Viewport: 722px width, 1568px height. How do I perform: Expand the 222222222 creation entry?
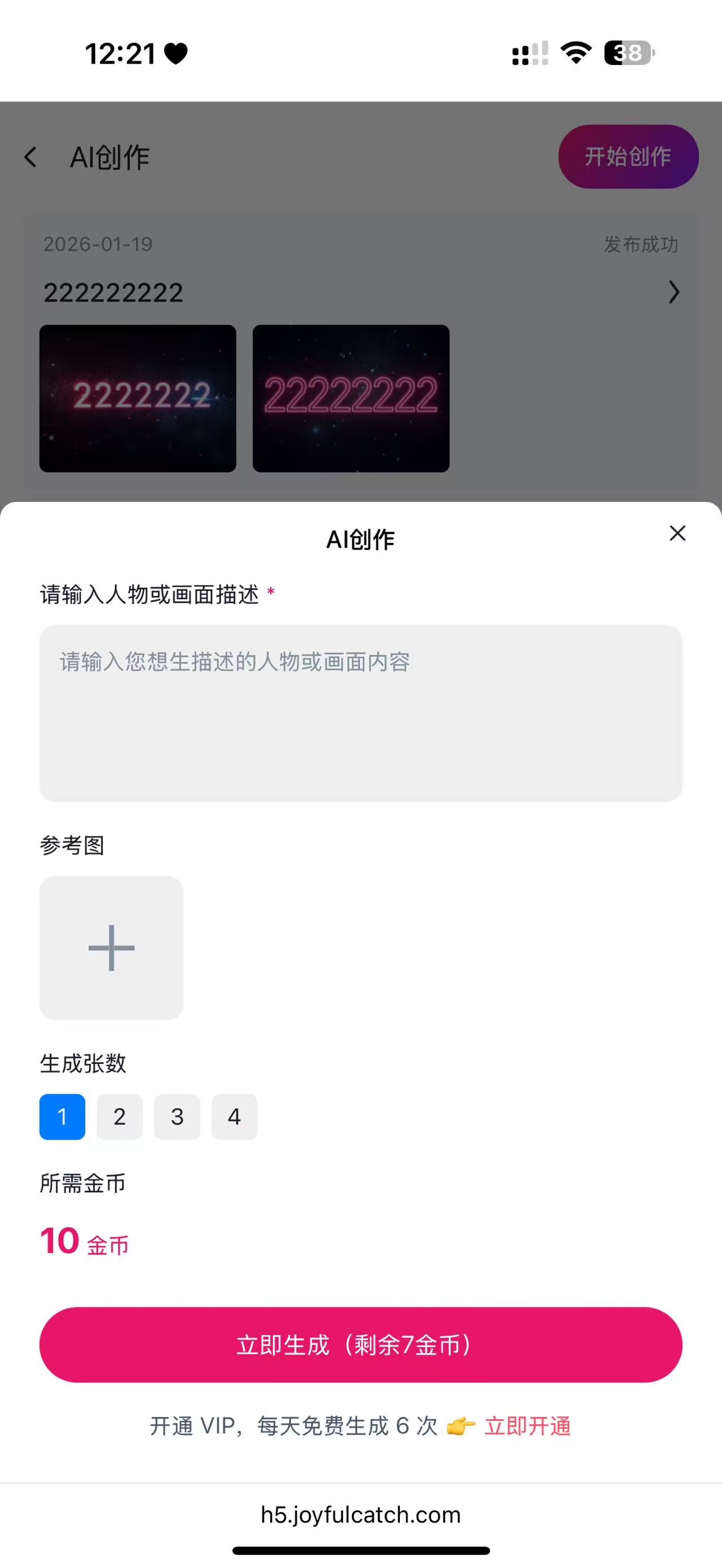675,293
